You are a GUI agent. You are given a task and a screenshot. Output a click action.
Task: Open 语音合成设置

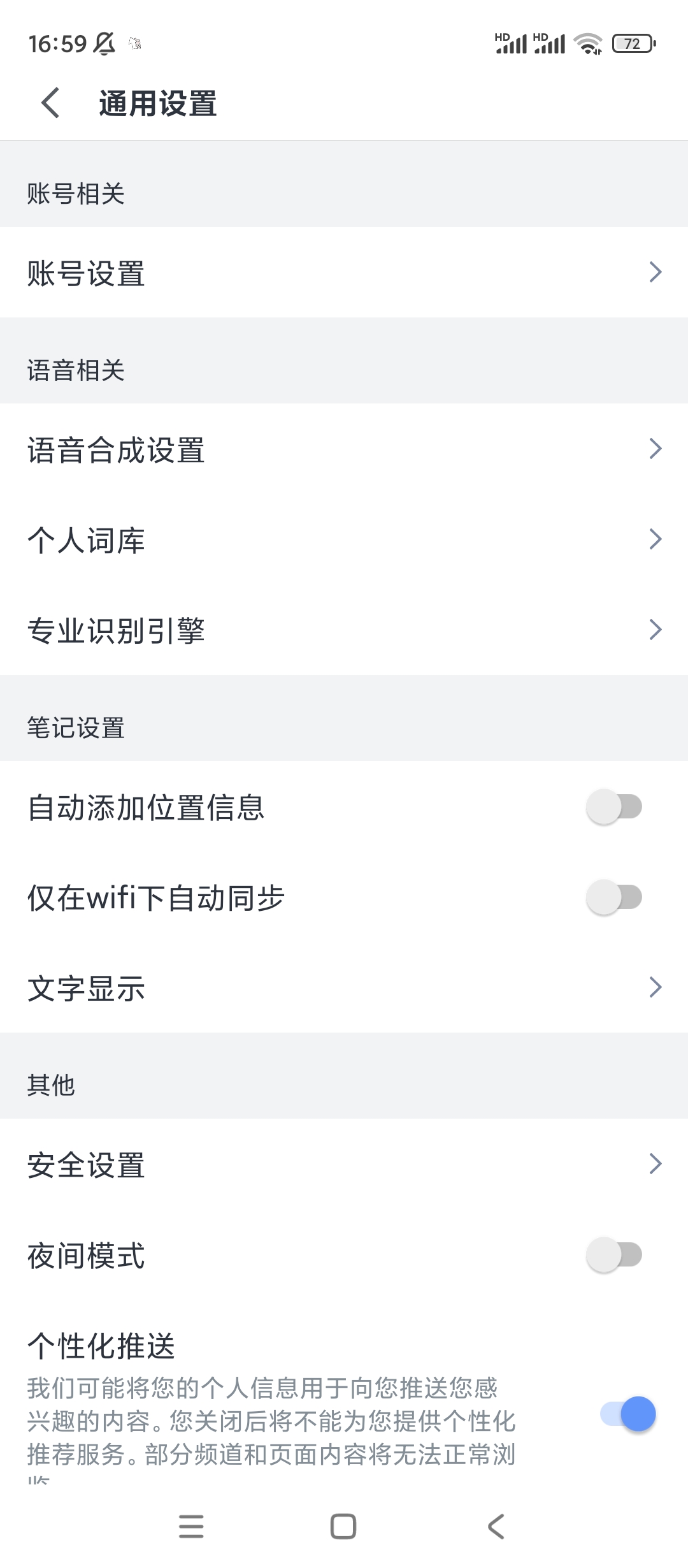[344, 449]
